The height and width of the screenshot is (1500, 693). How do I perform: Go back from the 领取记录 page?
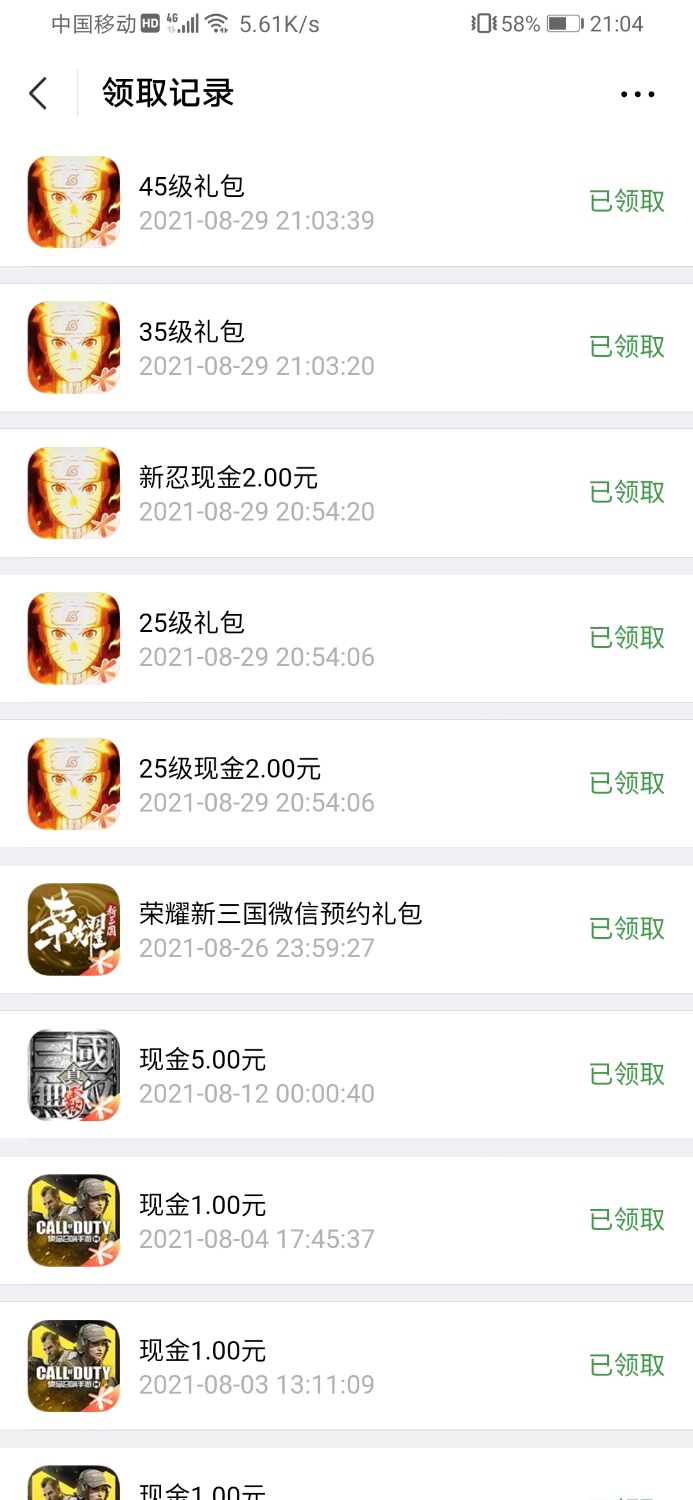coord(38,94)
